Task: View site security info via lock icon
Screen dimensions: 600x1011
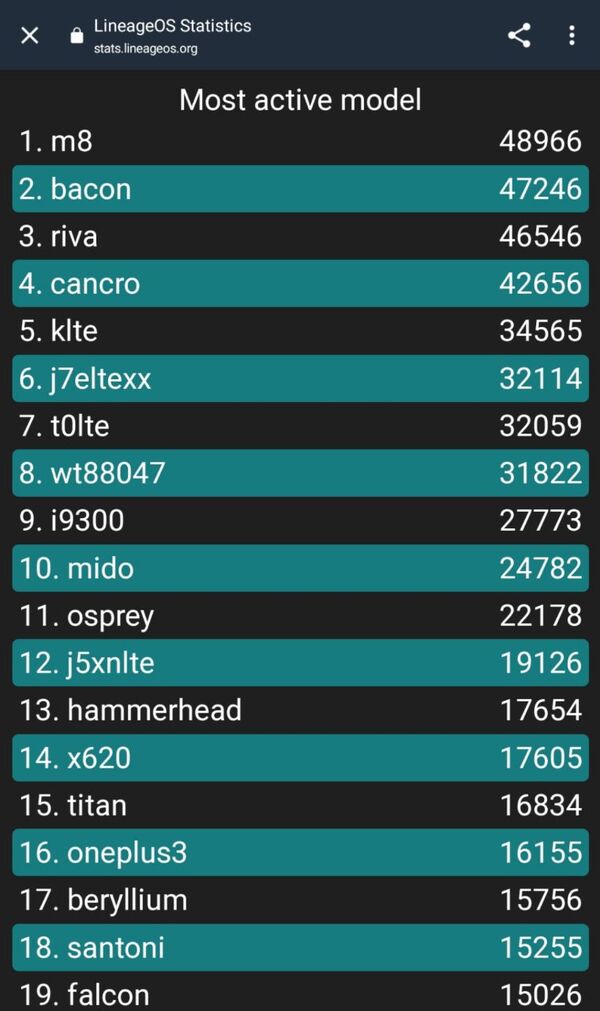Action: click(77, 36)
